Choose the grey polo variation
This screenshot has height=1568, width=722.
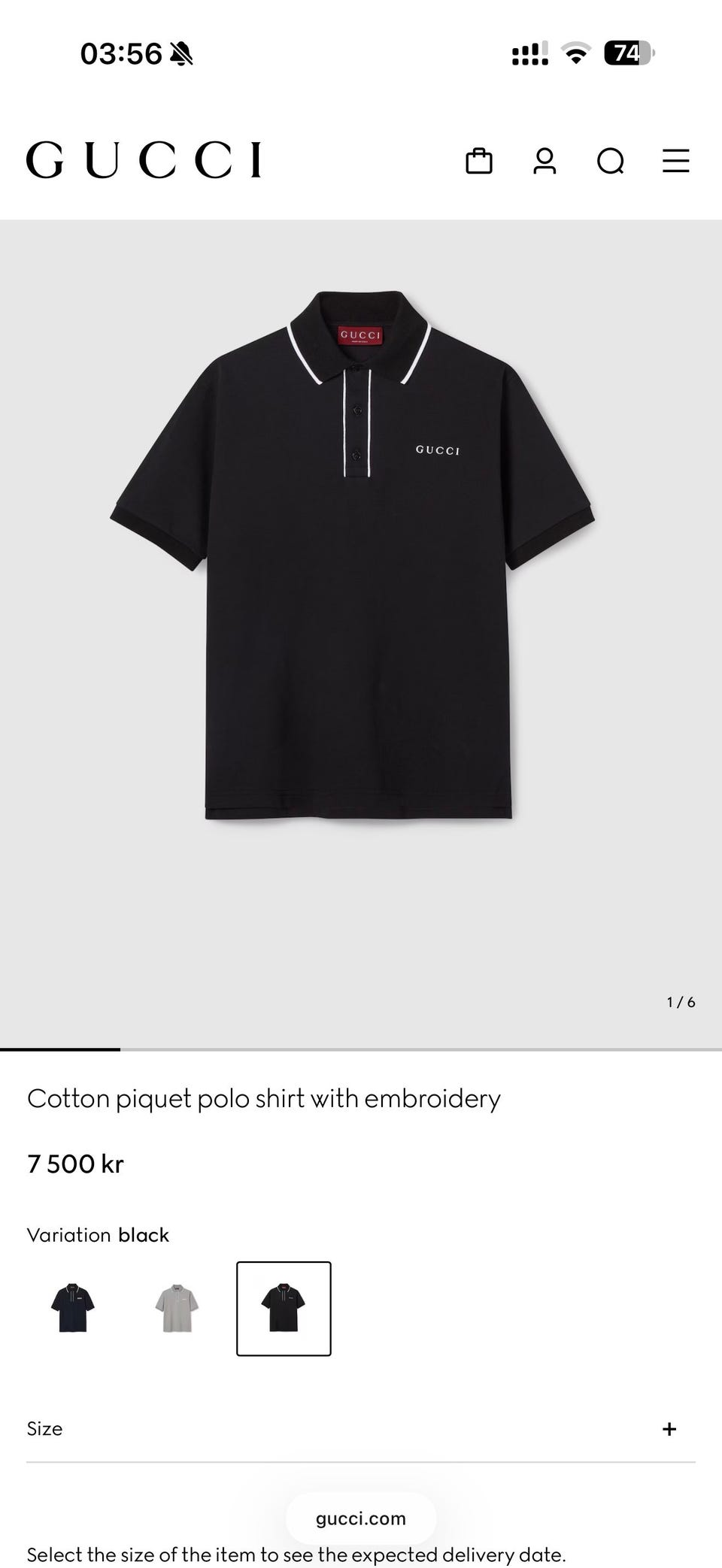coord(177,1309)
